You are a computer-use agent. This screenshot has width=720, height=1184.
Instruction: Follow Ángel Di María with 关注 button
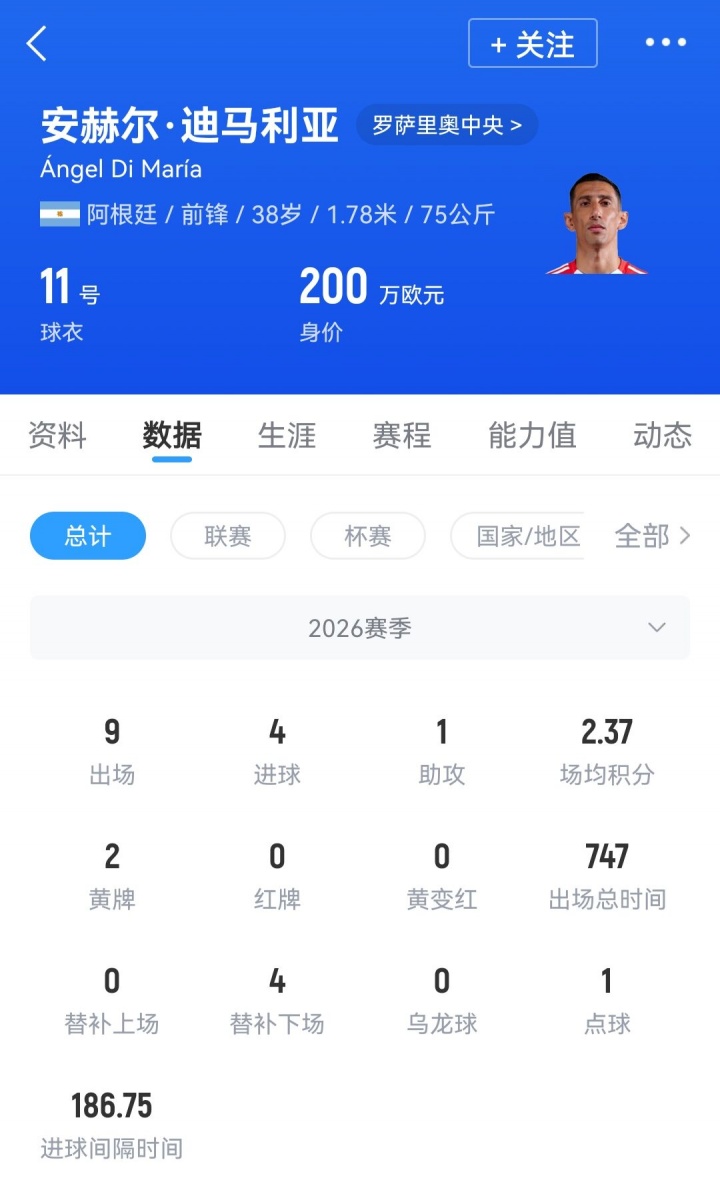point(532,44)
